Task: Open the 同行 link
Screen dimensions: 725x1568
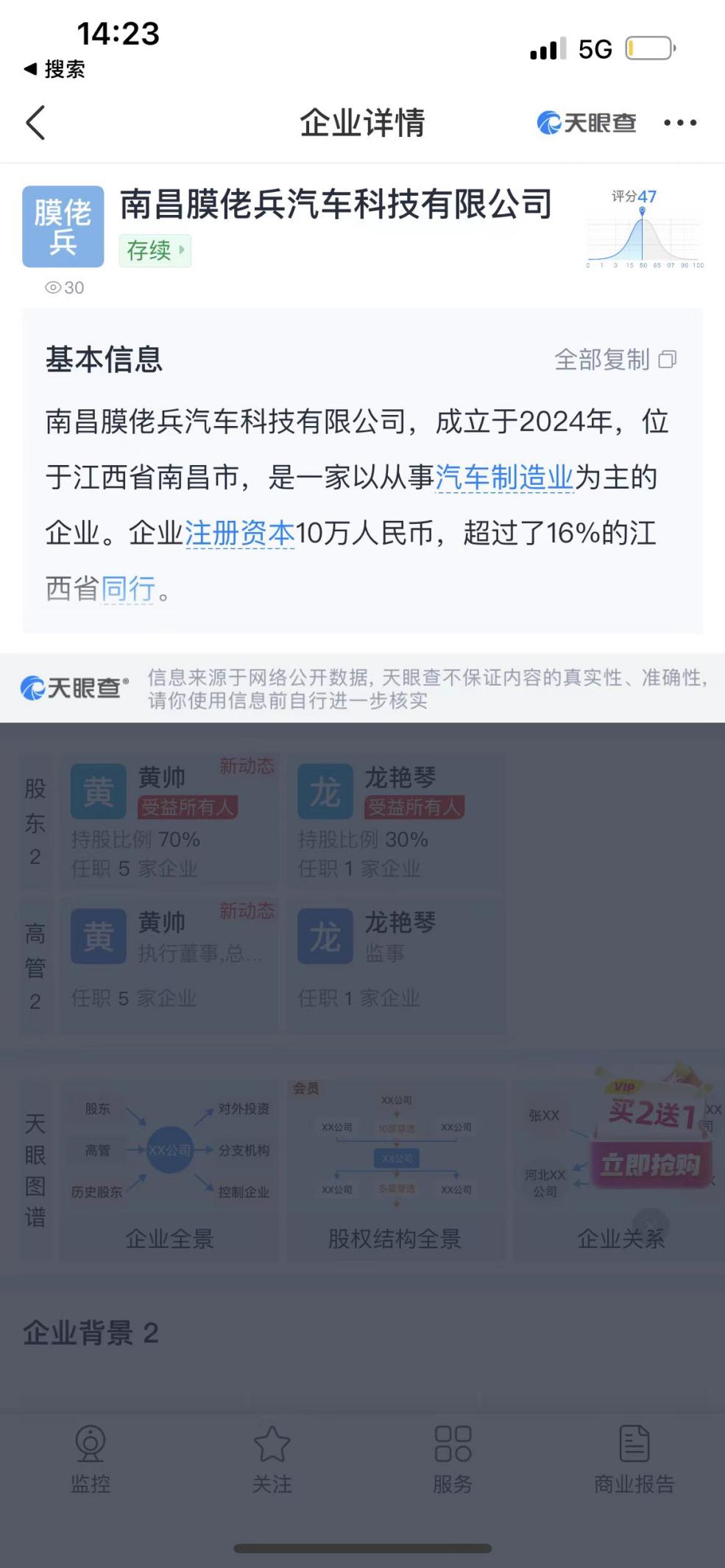Action: (x=128, y=589)
